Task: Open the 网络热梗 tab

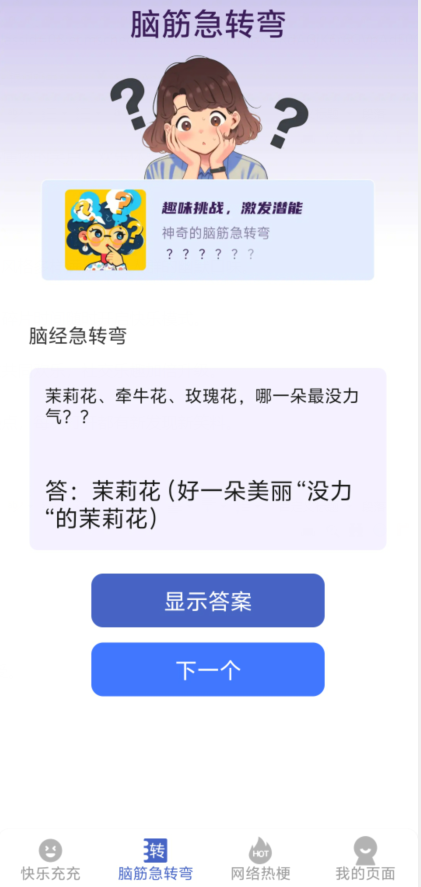Action: (260, 860)
